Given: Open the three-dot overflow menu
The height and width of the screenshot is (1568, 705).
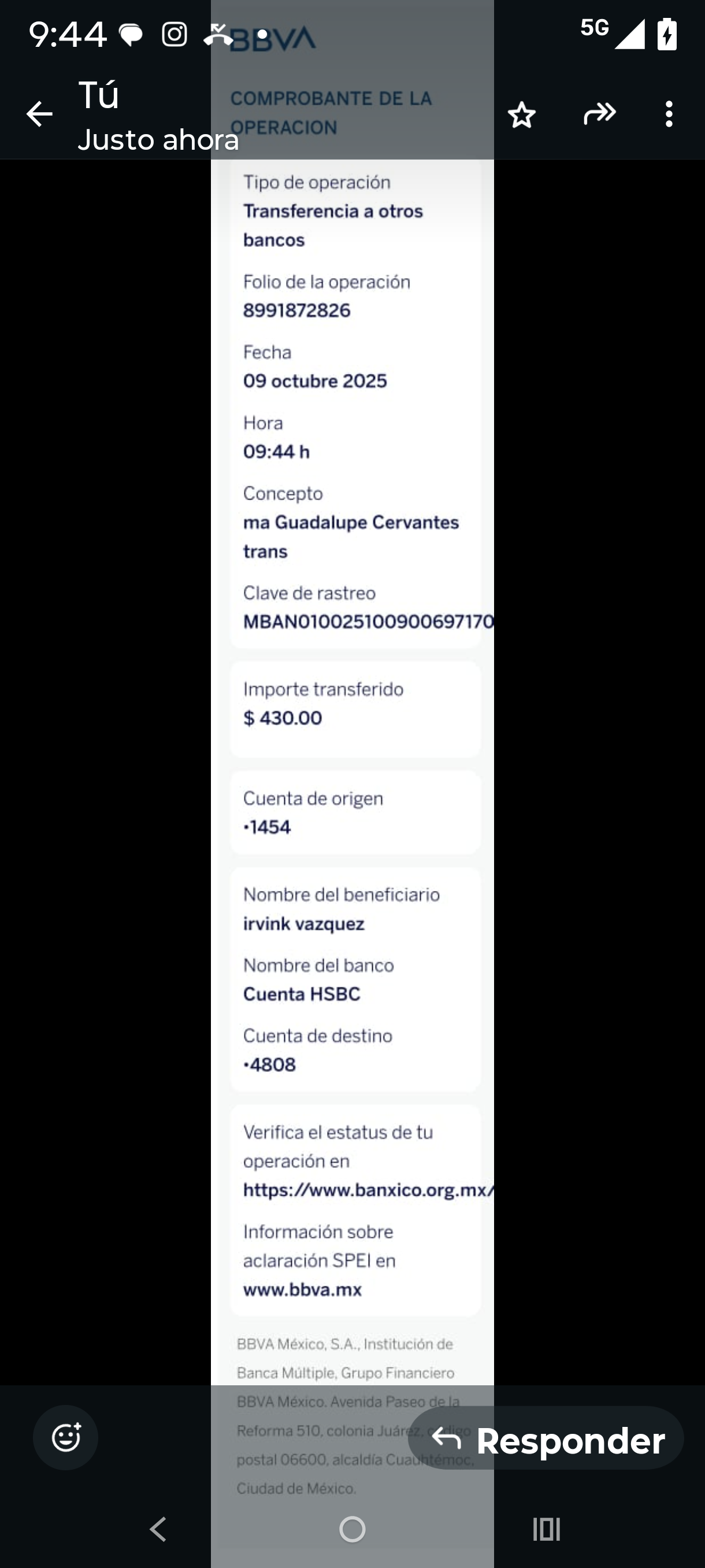Looking at the screenshot, I should tap(669, 114).
